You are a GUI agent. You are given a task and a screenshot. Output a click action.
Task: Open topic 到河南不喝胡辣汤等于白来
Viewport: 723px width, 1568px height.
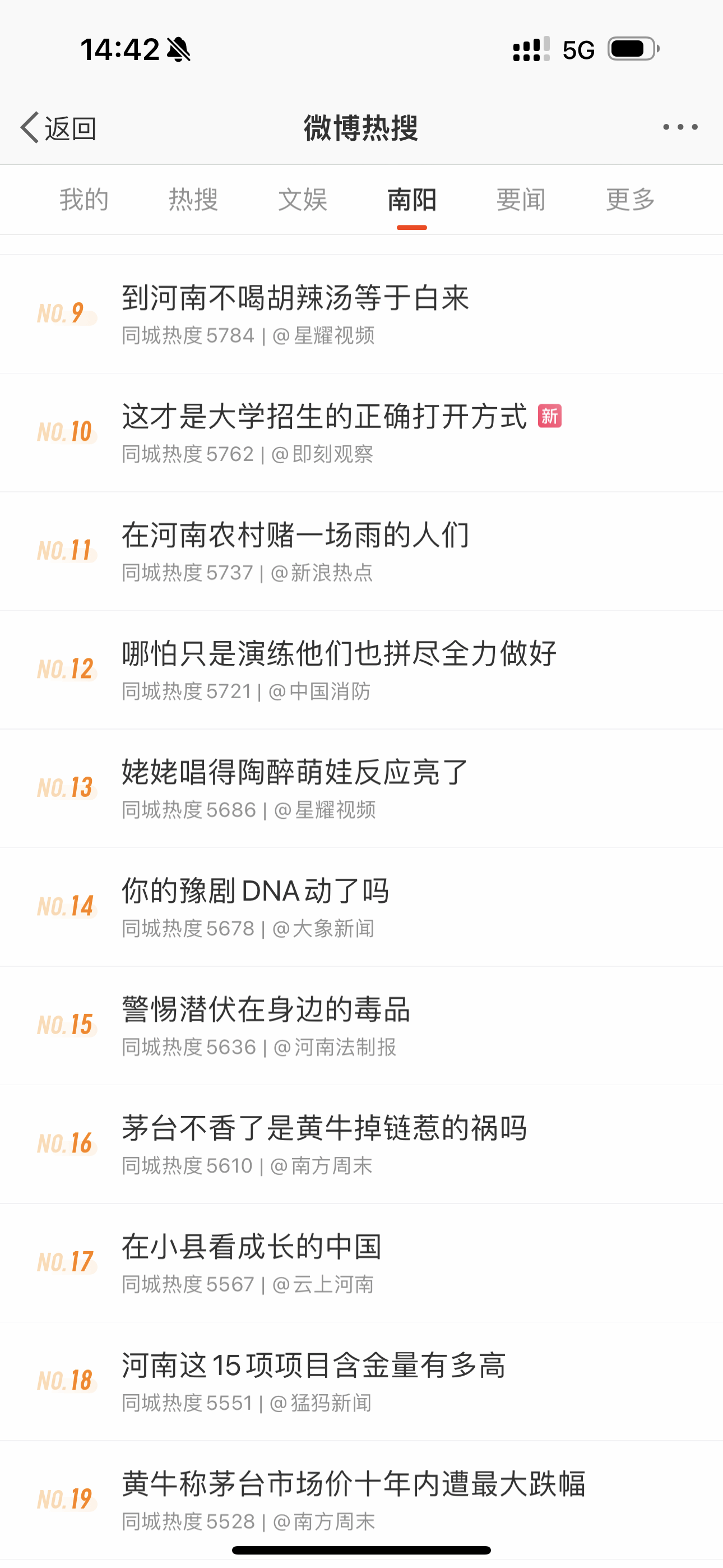[361, 314]
